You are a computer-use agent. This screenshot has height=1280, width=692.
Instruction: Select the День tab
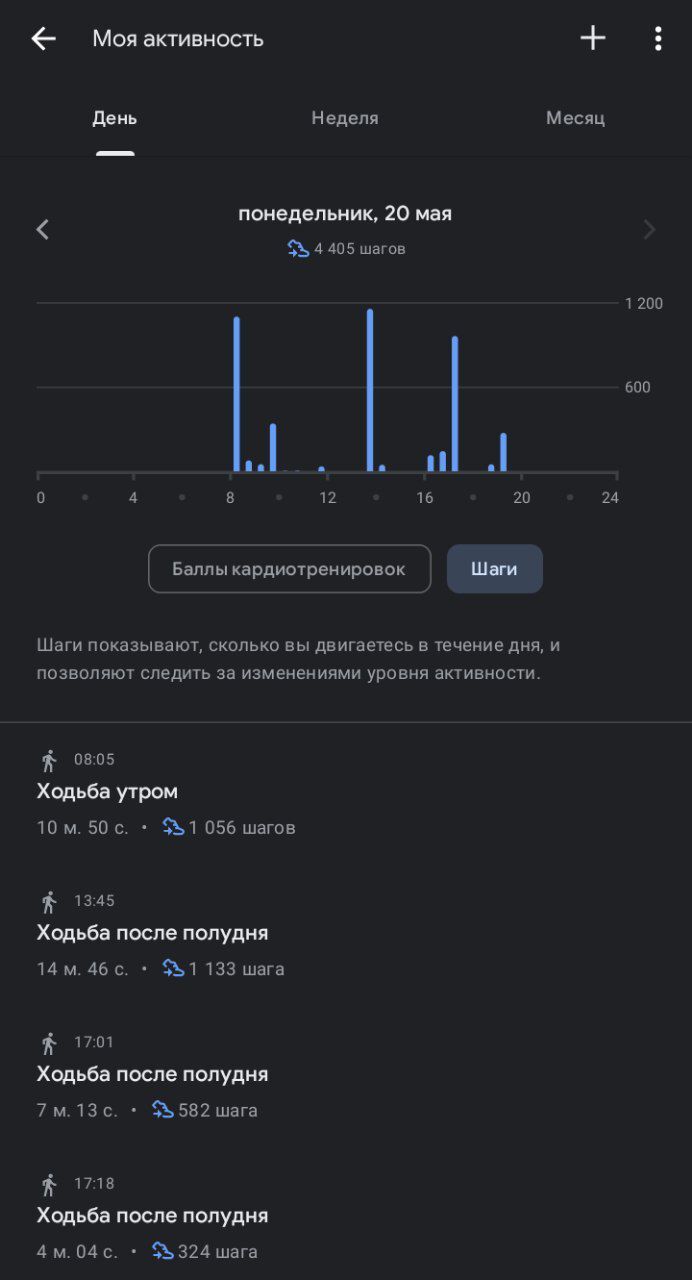click(x=115, y=118)
